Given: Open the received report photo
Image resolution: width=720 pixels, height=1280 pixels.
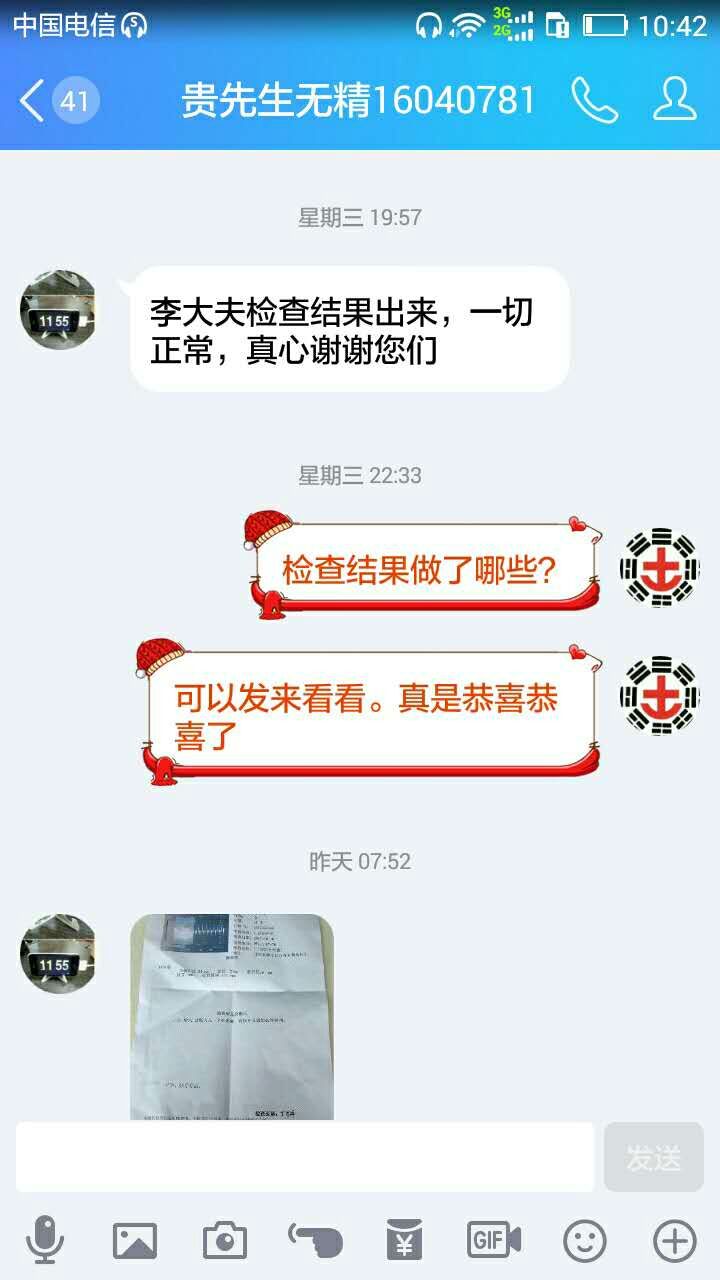Looking at the screenshot, I should tap(232, 1015).
